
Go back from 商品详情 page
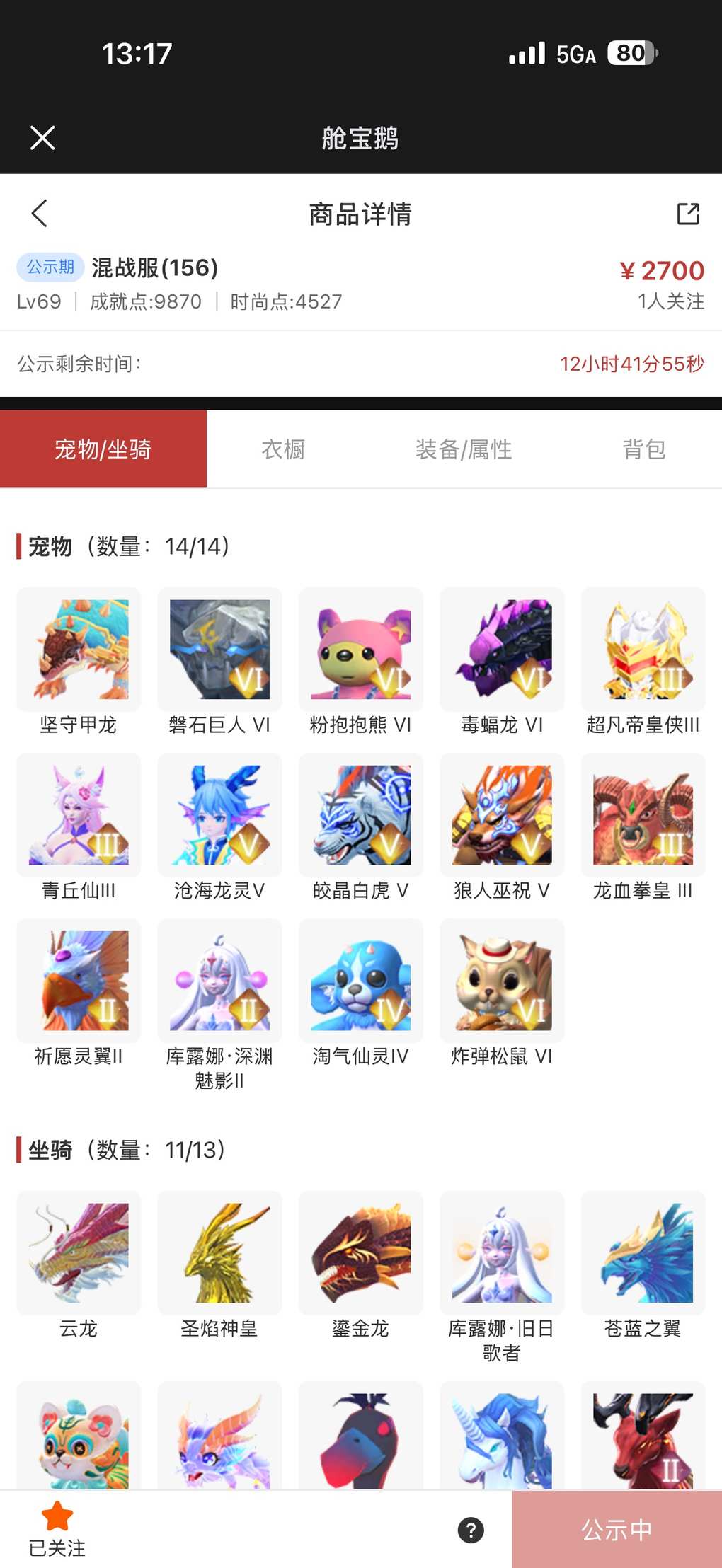coord(40,213)
